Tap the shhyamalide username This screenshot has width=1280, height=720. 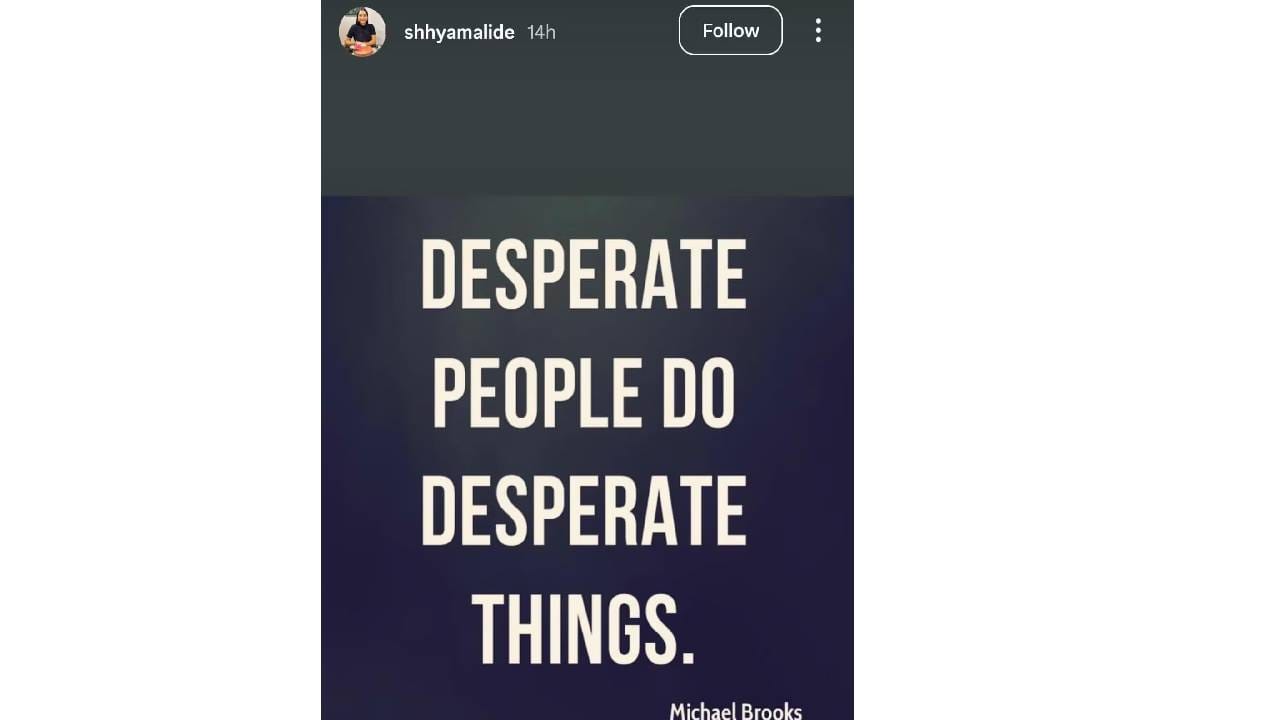click(x=459, y=32)
